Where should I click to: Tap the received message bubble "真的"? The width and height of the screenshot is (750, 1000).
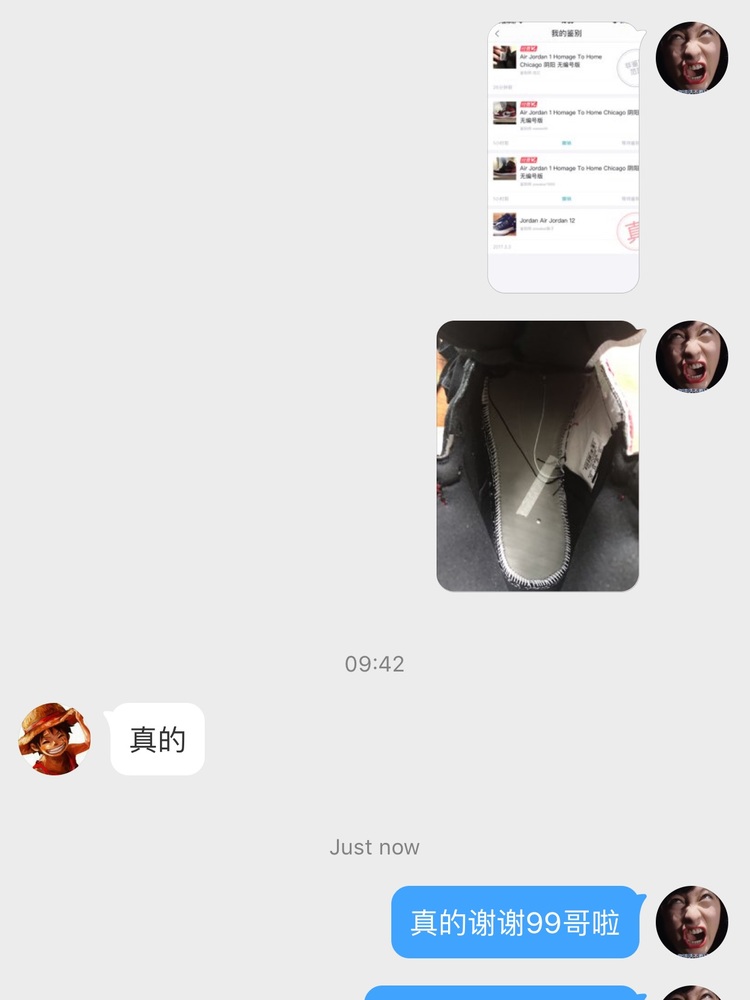coord(158,740)
